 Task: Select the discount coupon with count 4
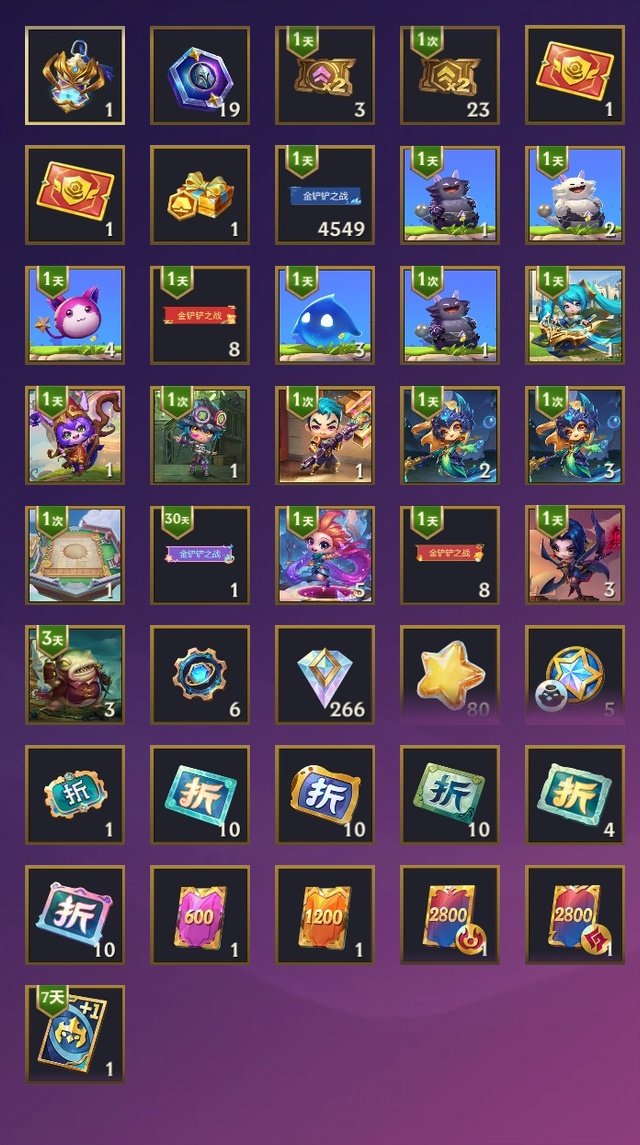(575, 794)
